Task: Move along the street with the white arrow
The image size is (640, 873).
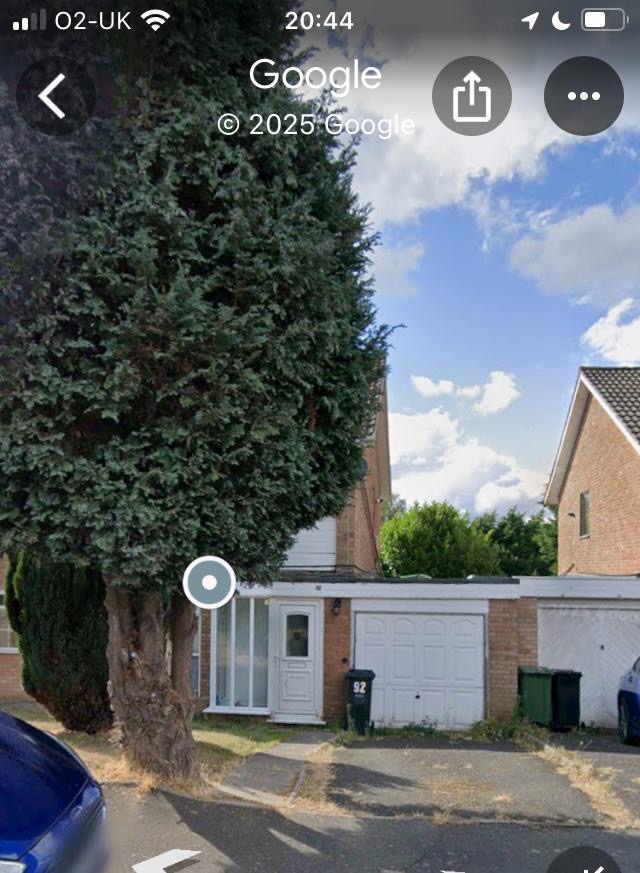Action: click(x=166, y=860)
